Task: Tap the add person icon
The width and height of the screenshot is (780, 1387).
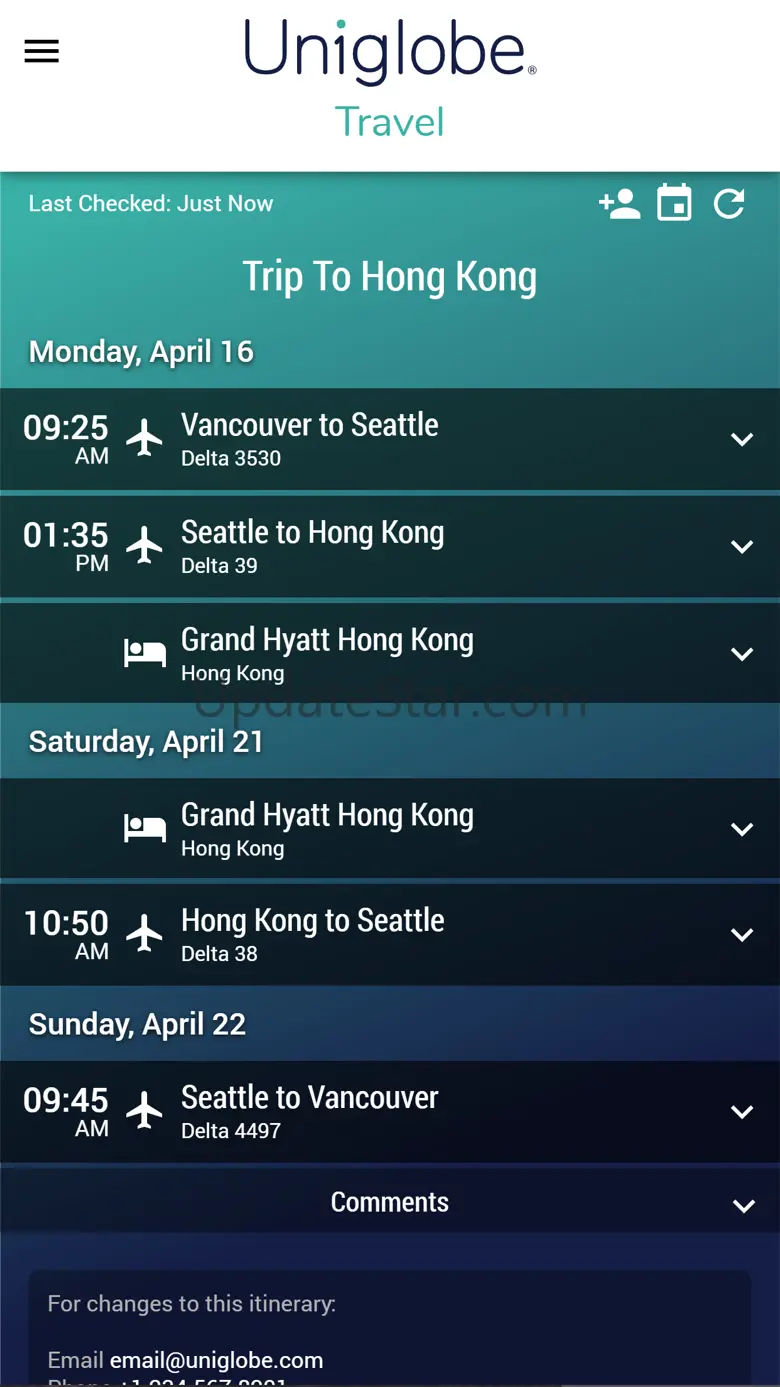Action: click(x=619, y=204)
